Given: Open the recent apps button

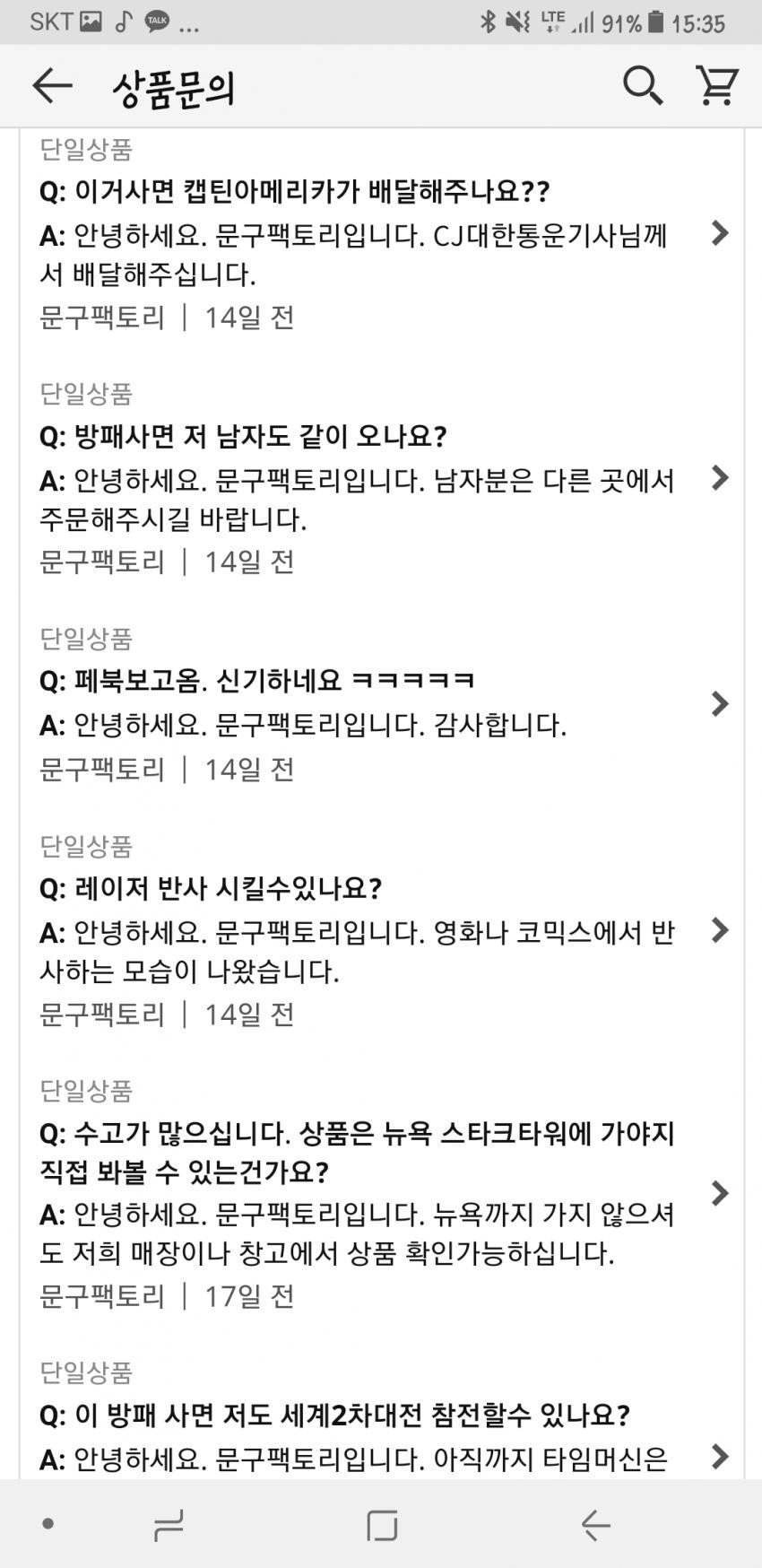Looking at the screenshot, I should [169, 1524].
